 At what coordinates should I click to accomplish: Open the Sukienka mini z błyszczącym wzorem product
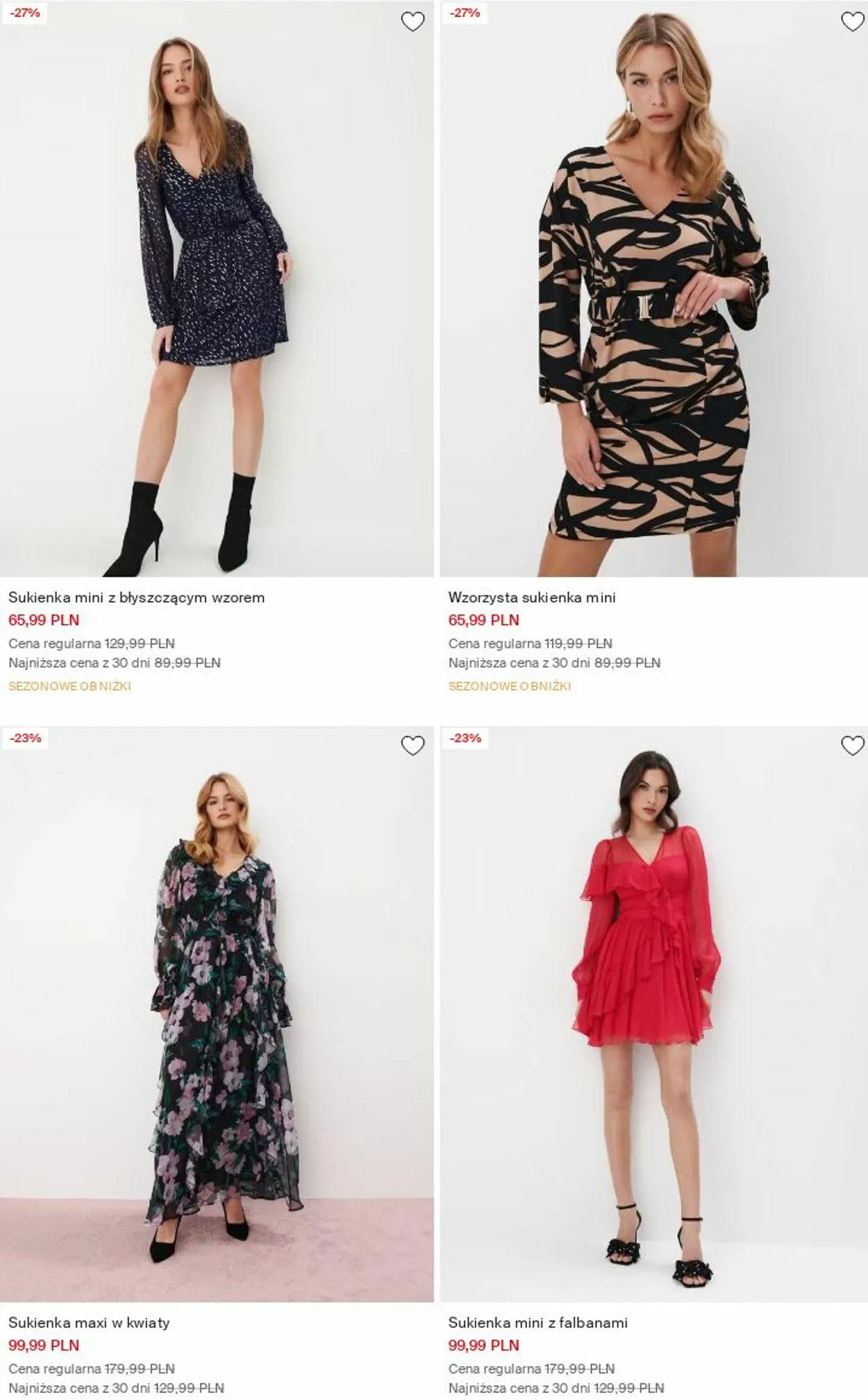click(x=217, y=289)
